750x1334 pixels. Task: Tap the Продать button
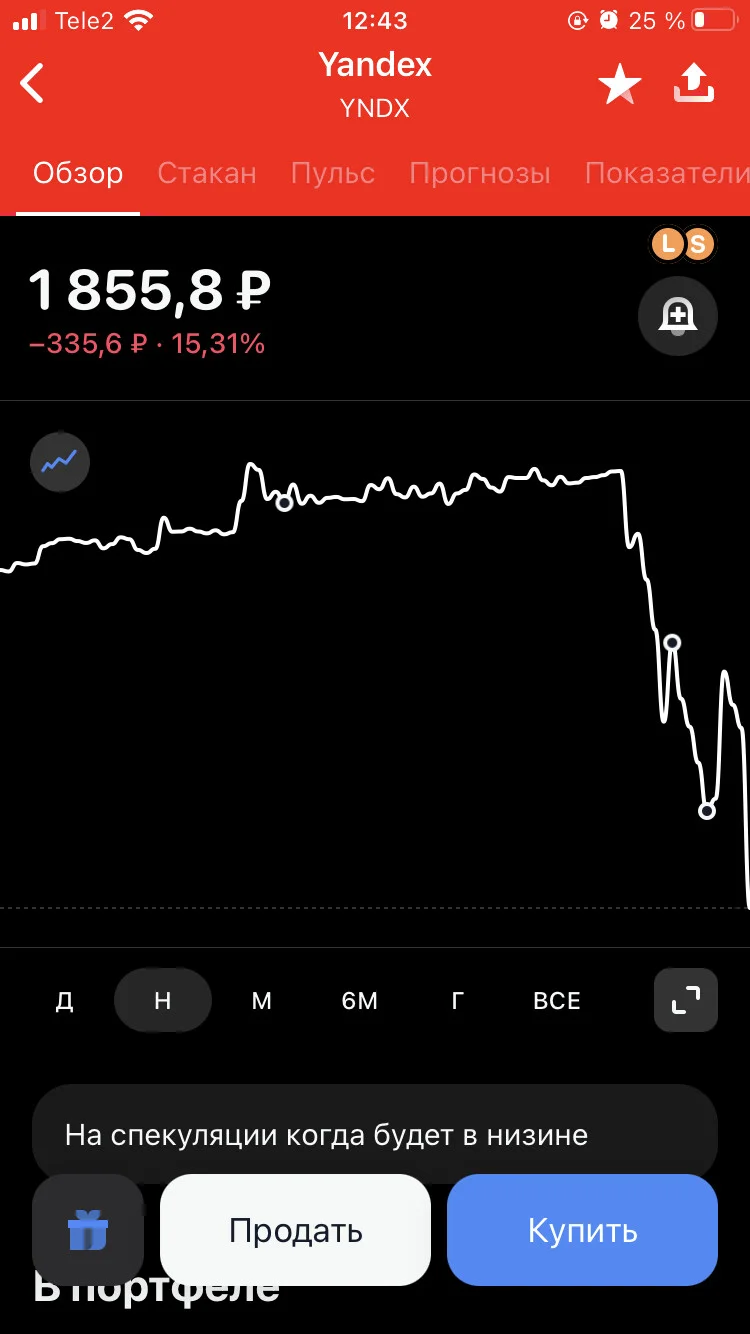point(295,1230)
